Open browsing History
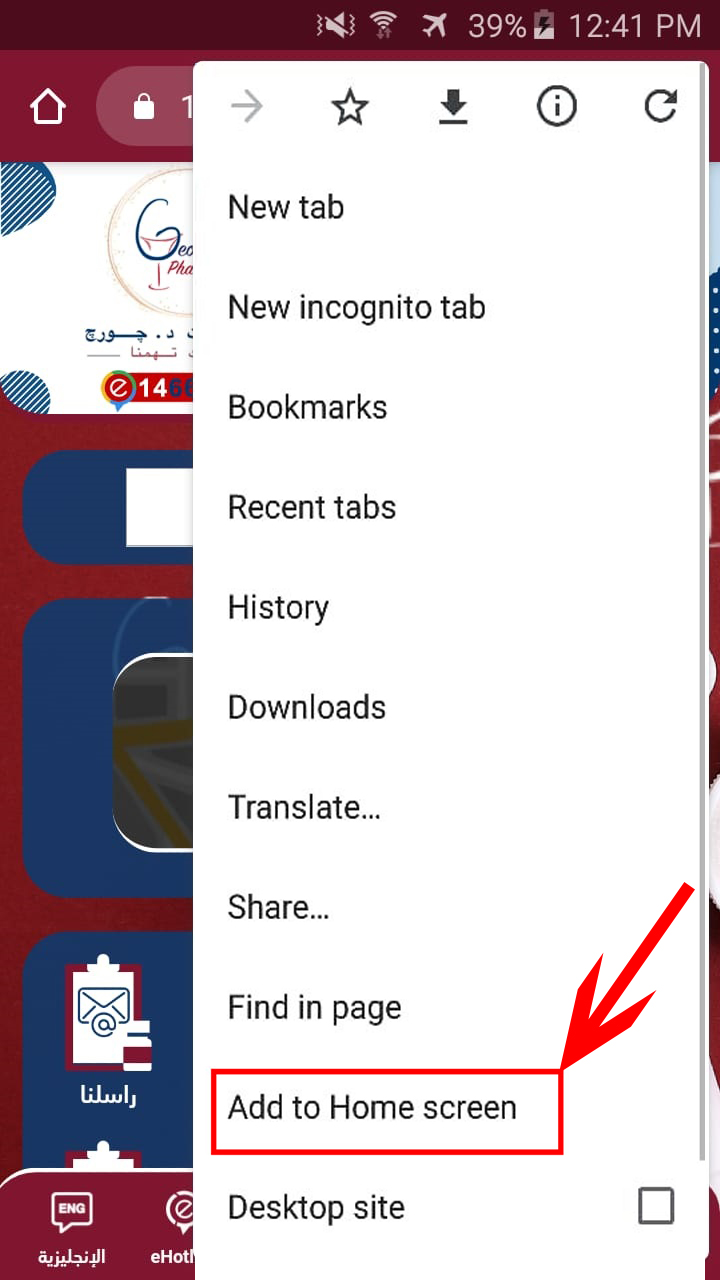 (278, 607)
